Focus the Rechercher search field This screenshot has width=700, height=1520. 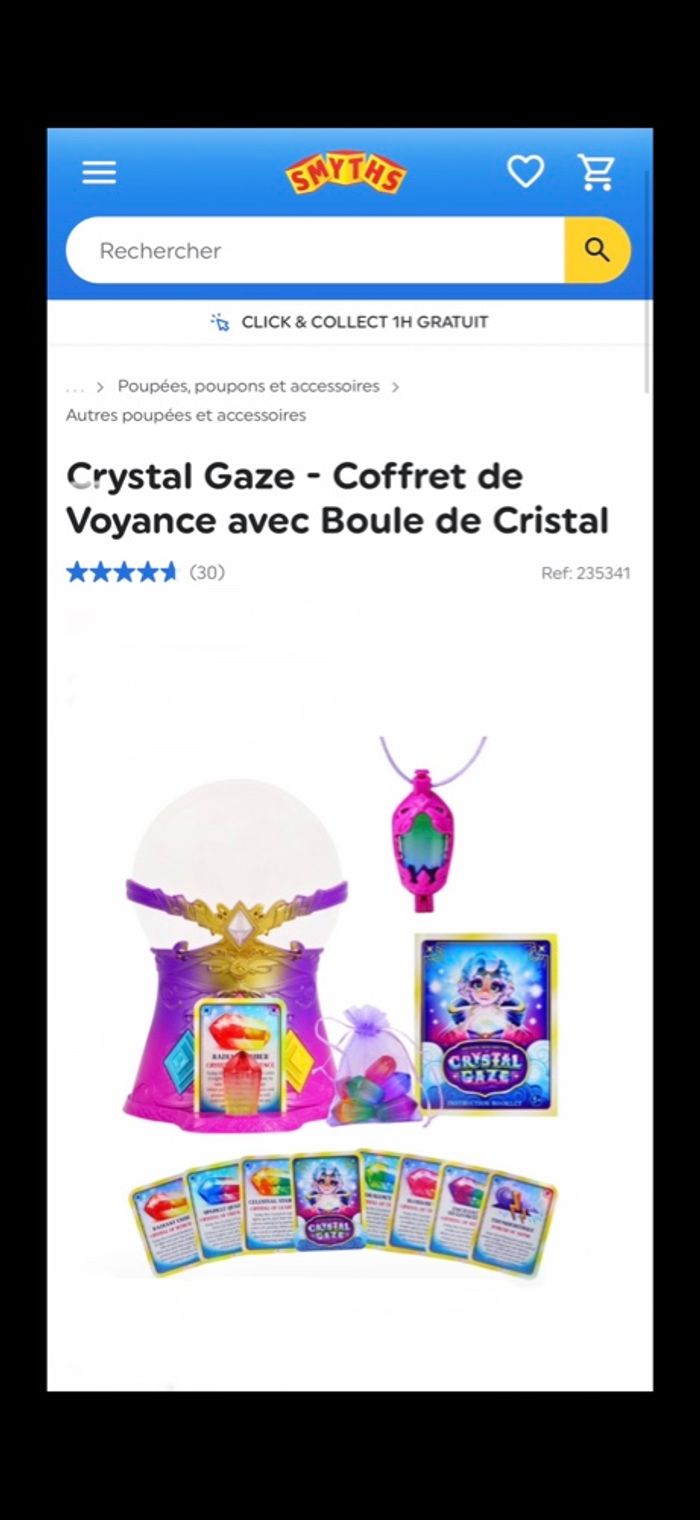coord(315,250)
